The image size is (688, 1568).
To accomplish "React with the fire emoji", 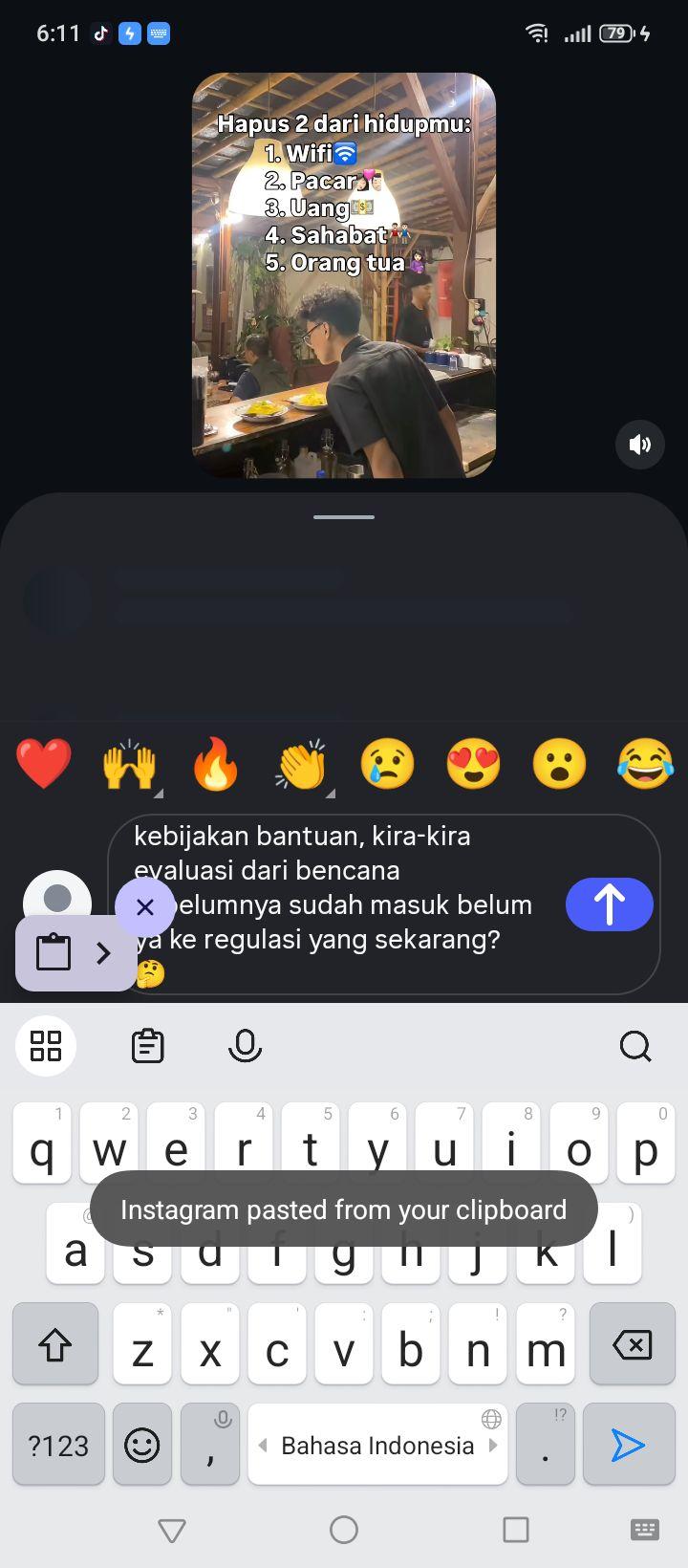I will tap(216, 765).
